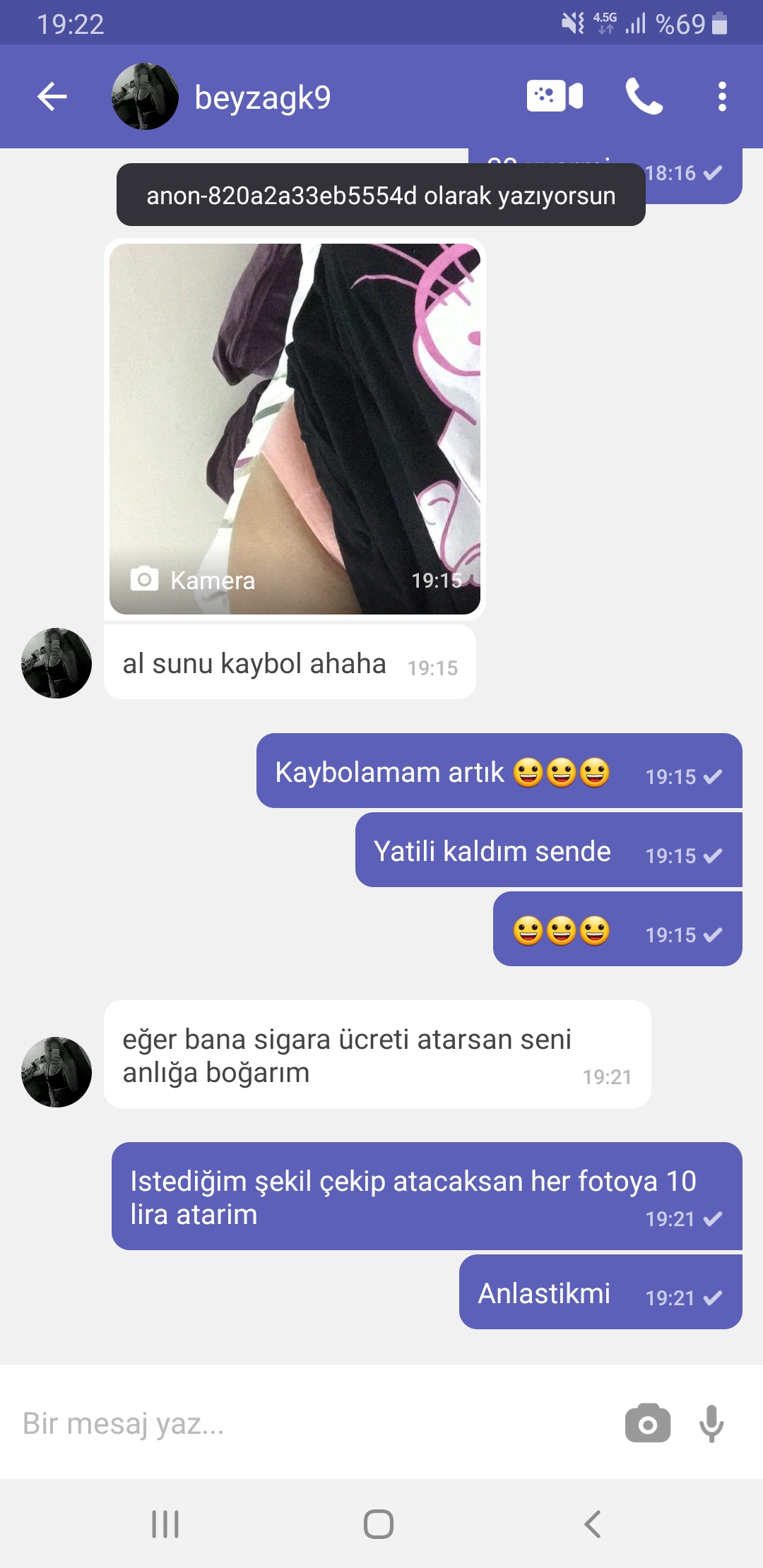Open recent apps from the navigation bar
The height and width of the screenshot is (1568, 763).
pos(165,1524)
